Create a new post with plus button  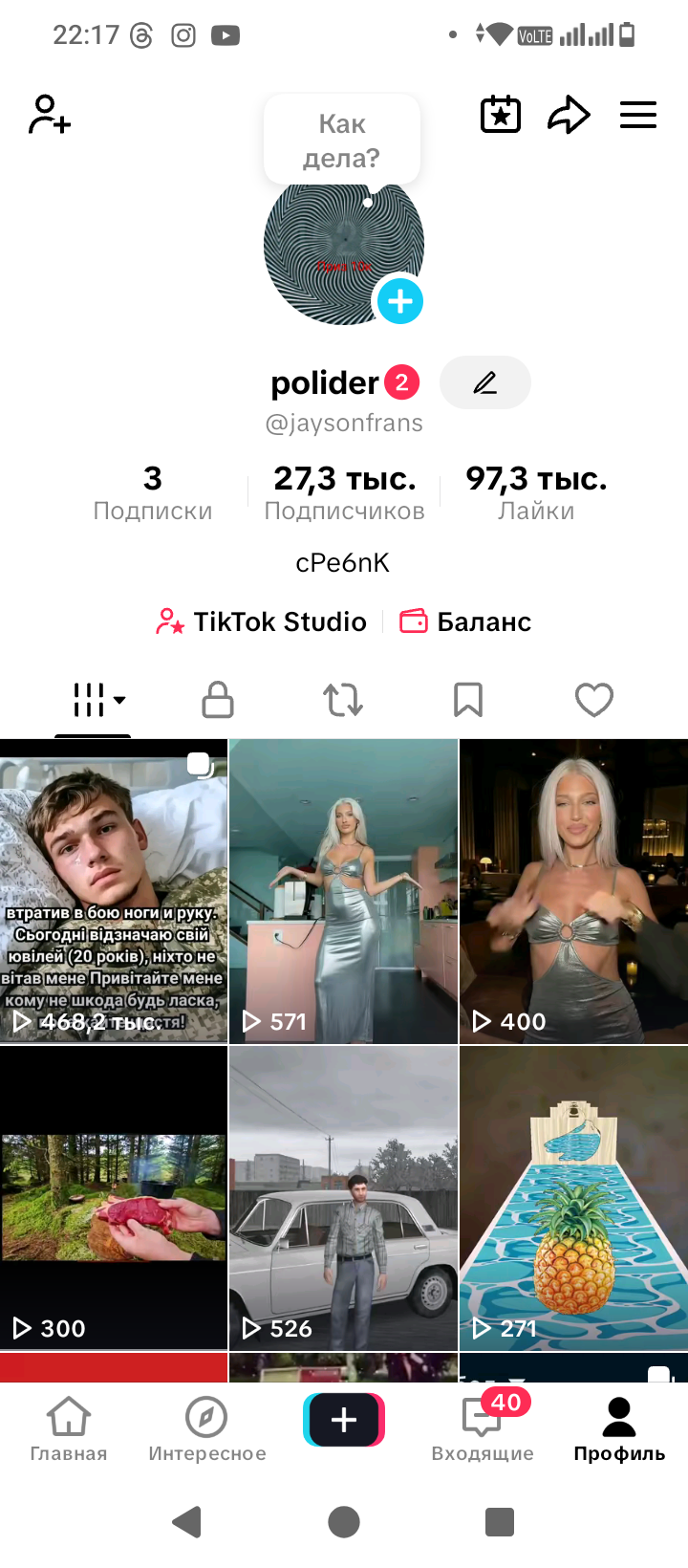tap(344, 1420)
